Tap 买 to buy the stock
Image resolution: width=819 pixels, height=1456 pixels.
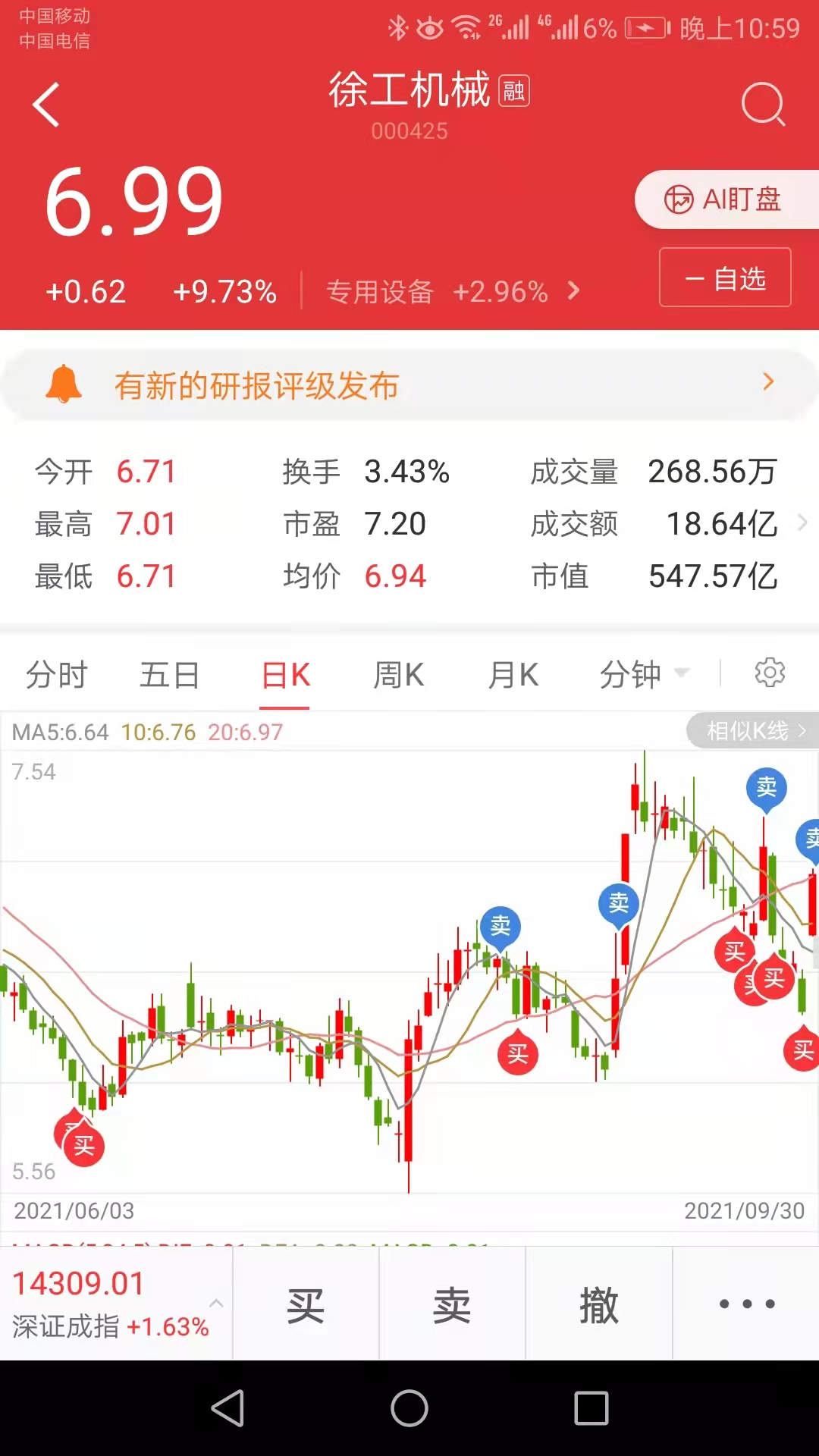tap(306, 1305)
